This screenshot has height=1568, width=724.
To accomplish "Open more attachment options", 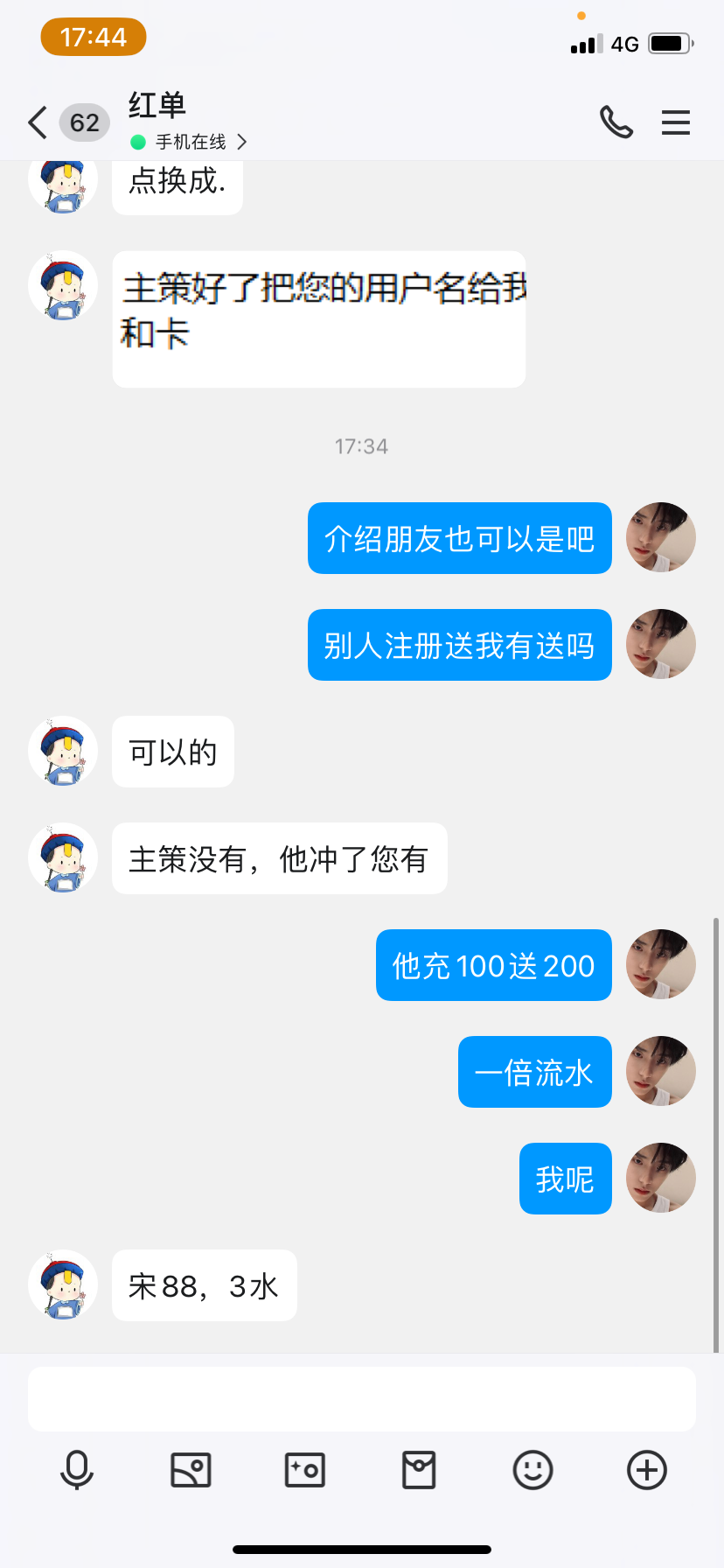I will (647, 1470).
